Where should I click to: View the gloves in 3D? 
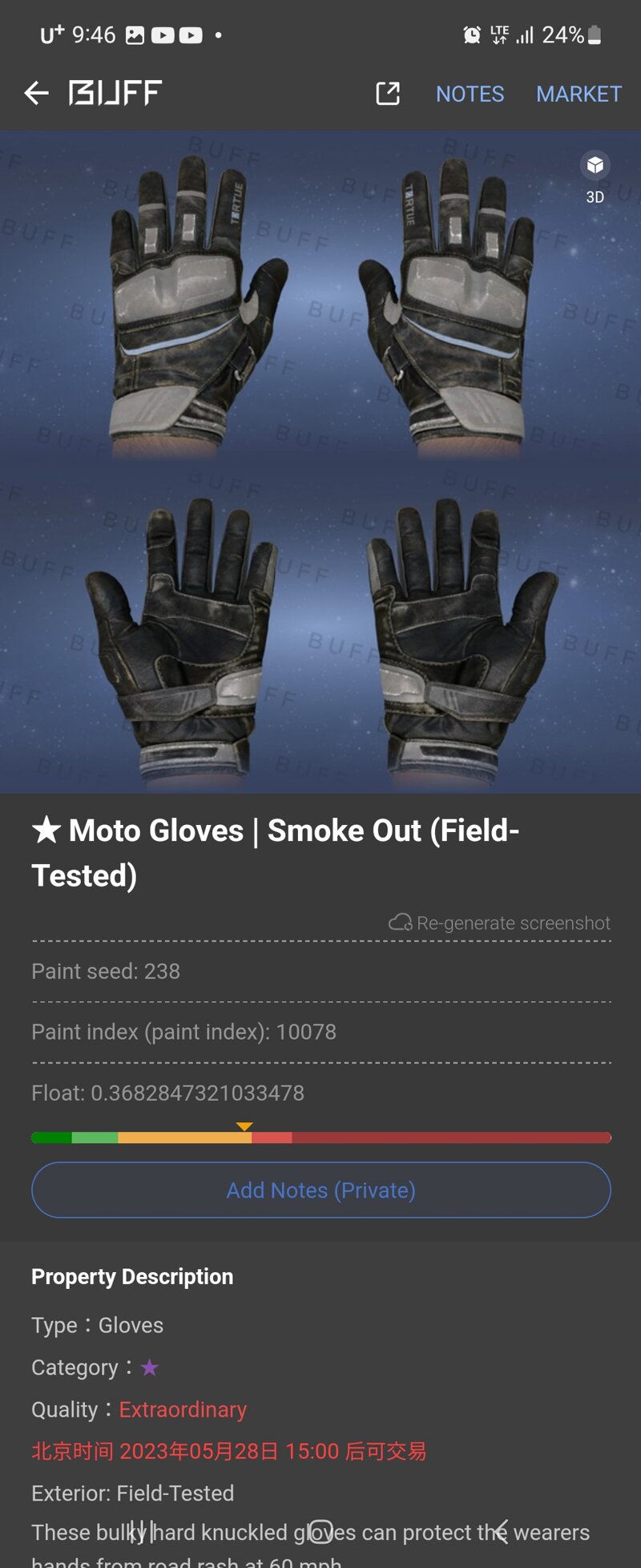click(595, 175)
